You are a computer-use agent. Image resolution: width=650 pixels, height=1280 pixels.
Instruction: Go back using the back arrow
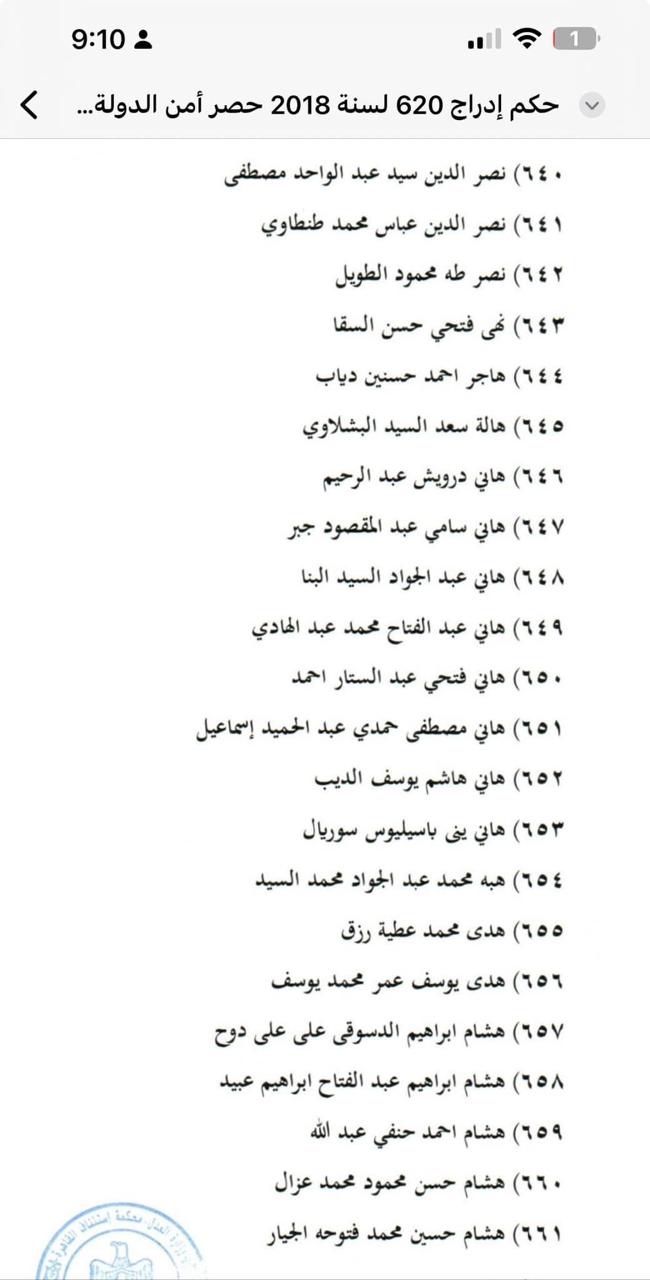(x=30, y=104)
